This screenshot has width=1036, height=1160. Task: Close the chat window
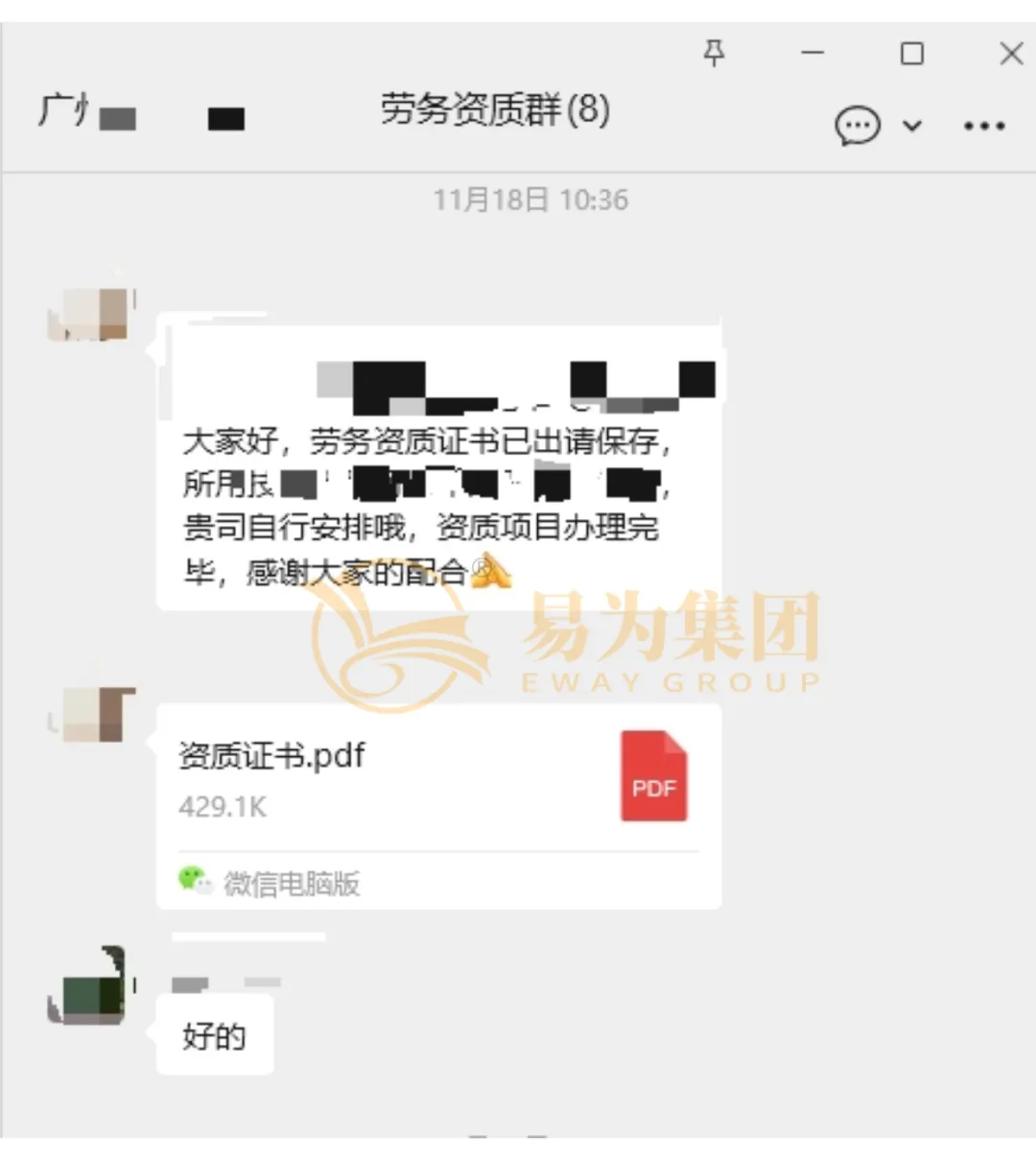tap(1011, 53)
